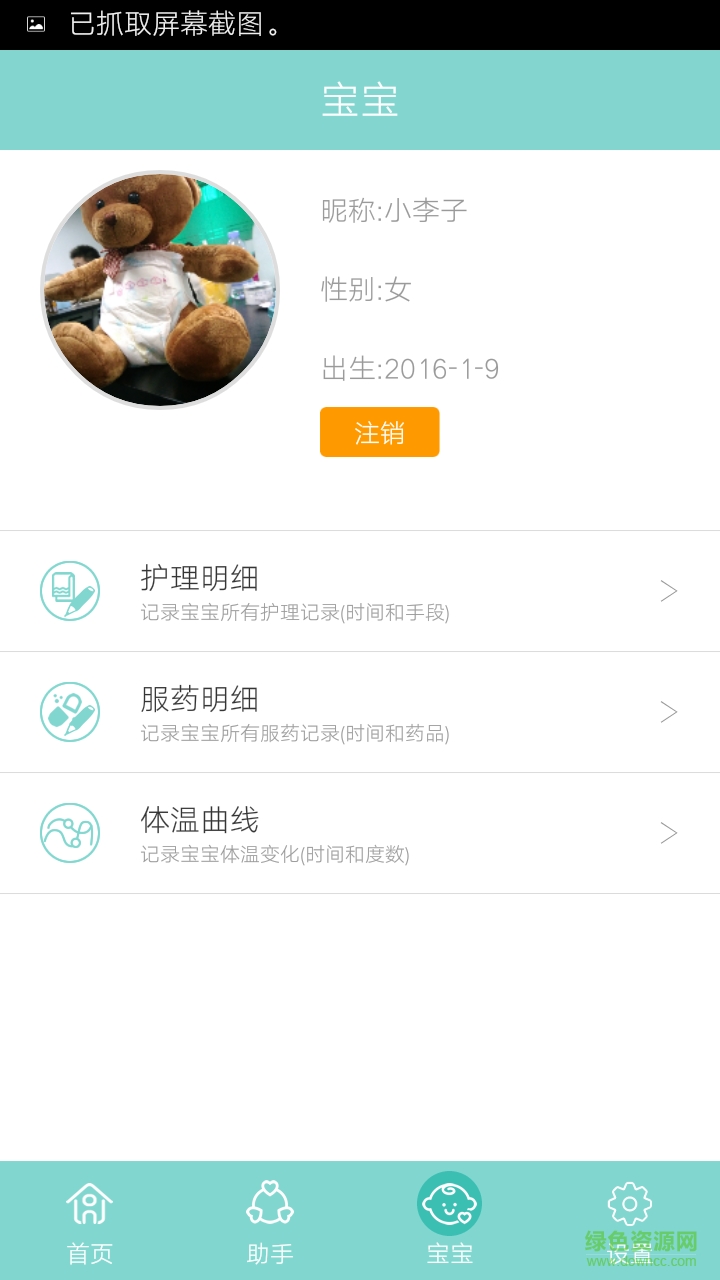Viewport: 720px width, 1280px height.
Task: Open 设置 via the gear icon
Action: 630,1205
